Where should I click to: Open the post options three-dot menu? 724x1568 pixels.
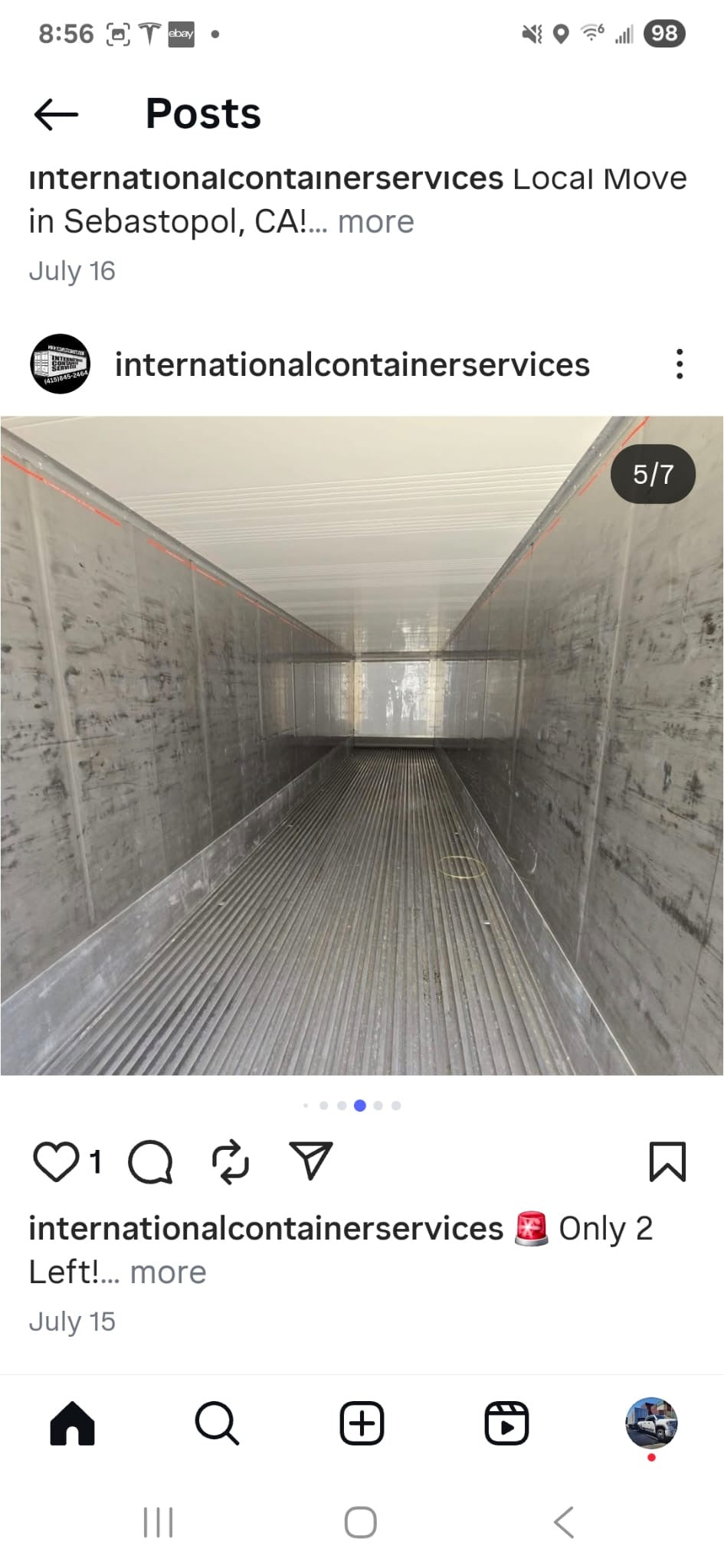(679, 364)
